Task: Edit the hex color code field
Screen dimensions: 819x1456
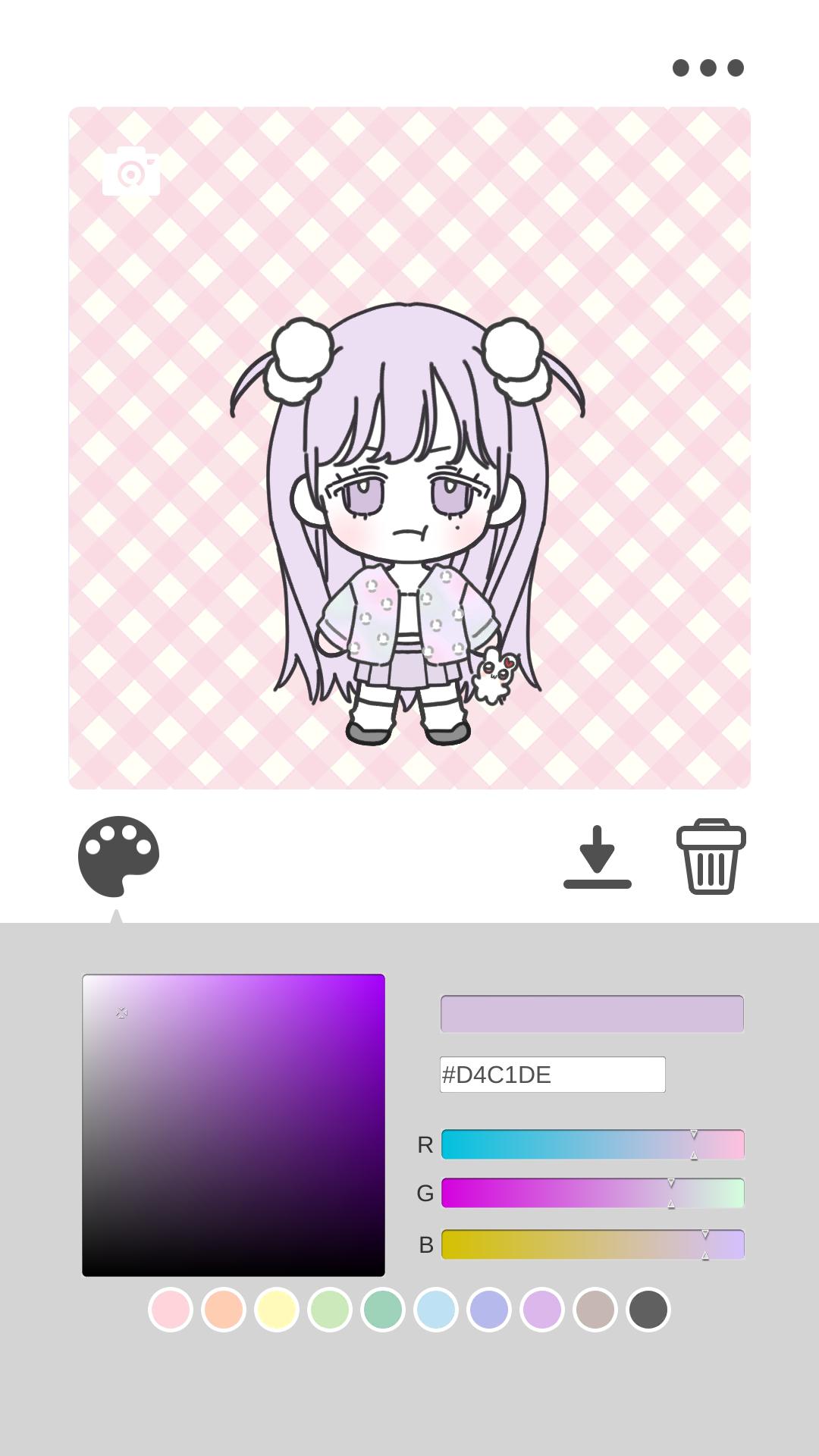Action: (x=552, y=1075)
